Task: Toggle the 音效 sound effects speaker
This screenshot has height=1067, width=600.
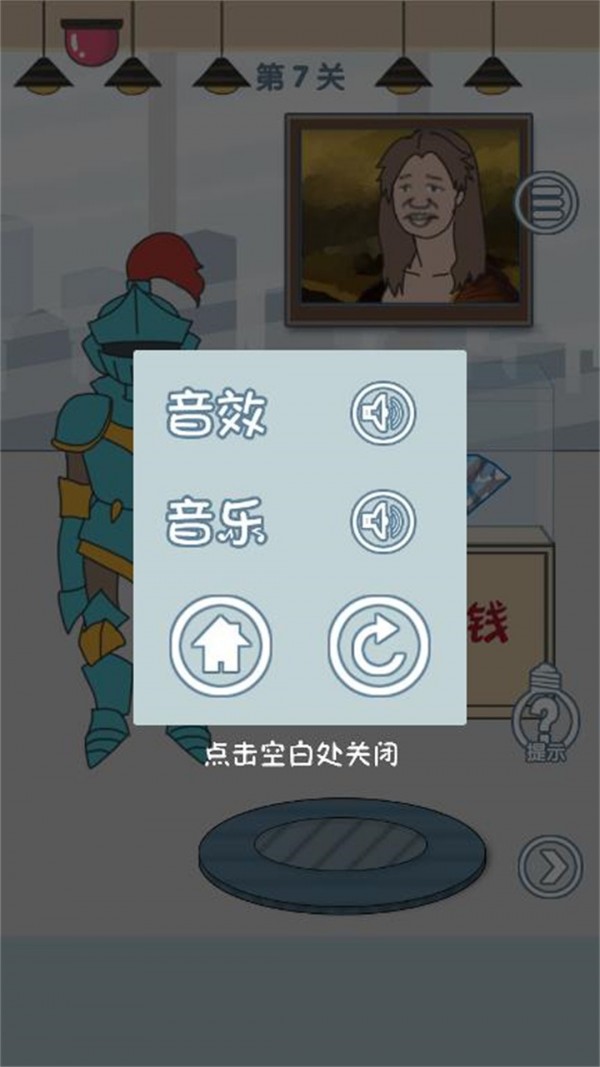Action: click(383, 412)
